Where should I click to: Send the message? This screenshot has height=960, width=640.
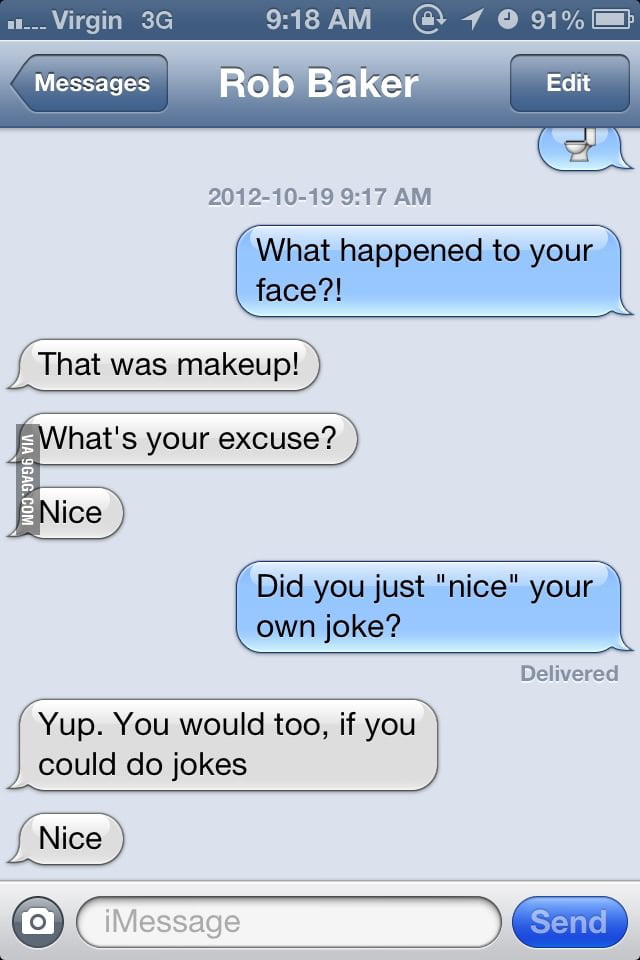(568, 921)
